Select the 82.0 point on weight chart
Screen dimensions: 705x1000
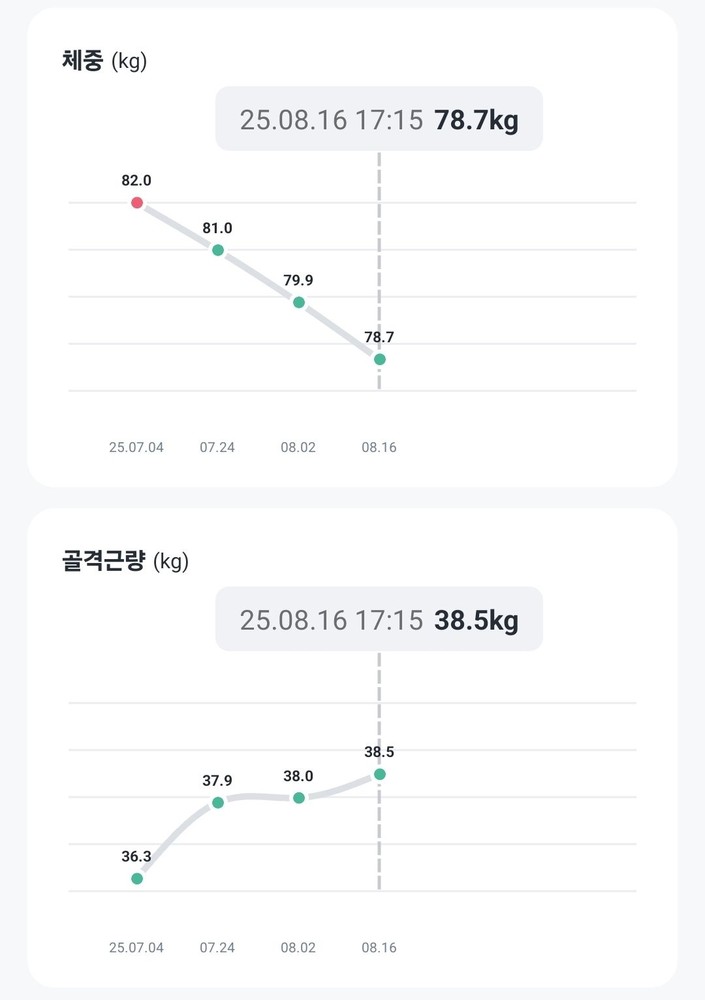(x=137, y=203)
